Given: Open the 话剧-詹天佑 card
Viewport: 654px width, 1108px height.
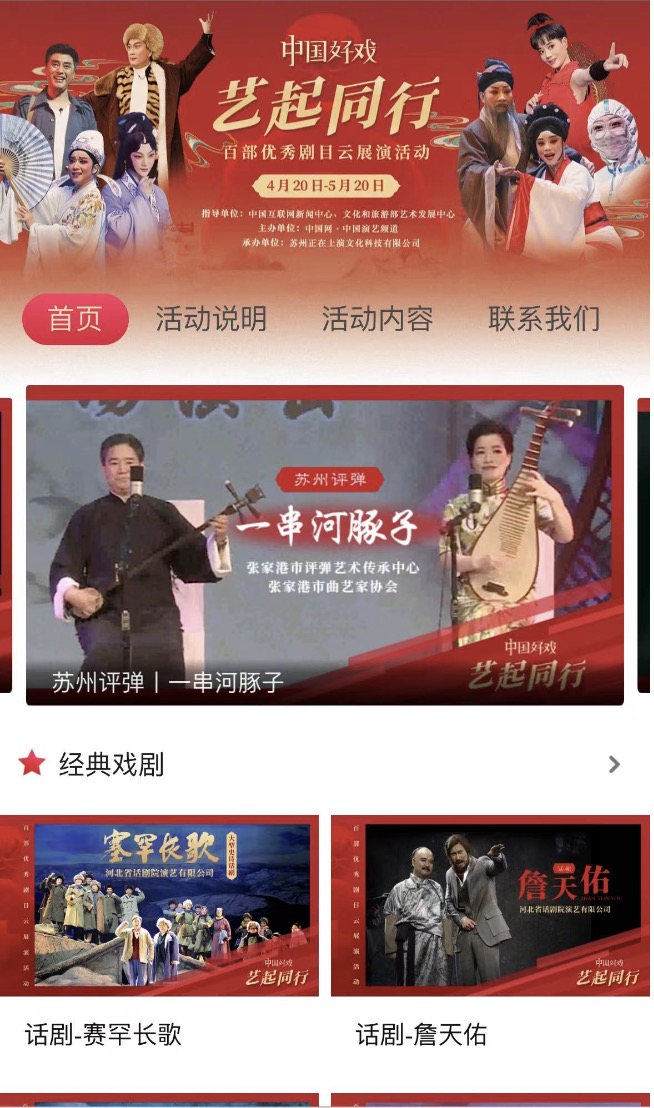Looking at the screenshot, I should click(x=490, y=933).
